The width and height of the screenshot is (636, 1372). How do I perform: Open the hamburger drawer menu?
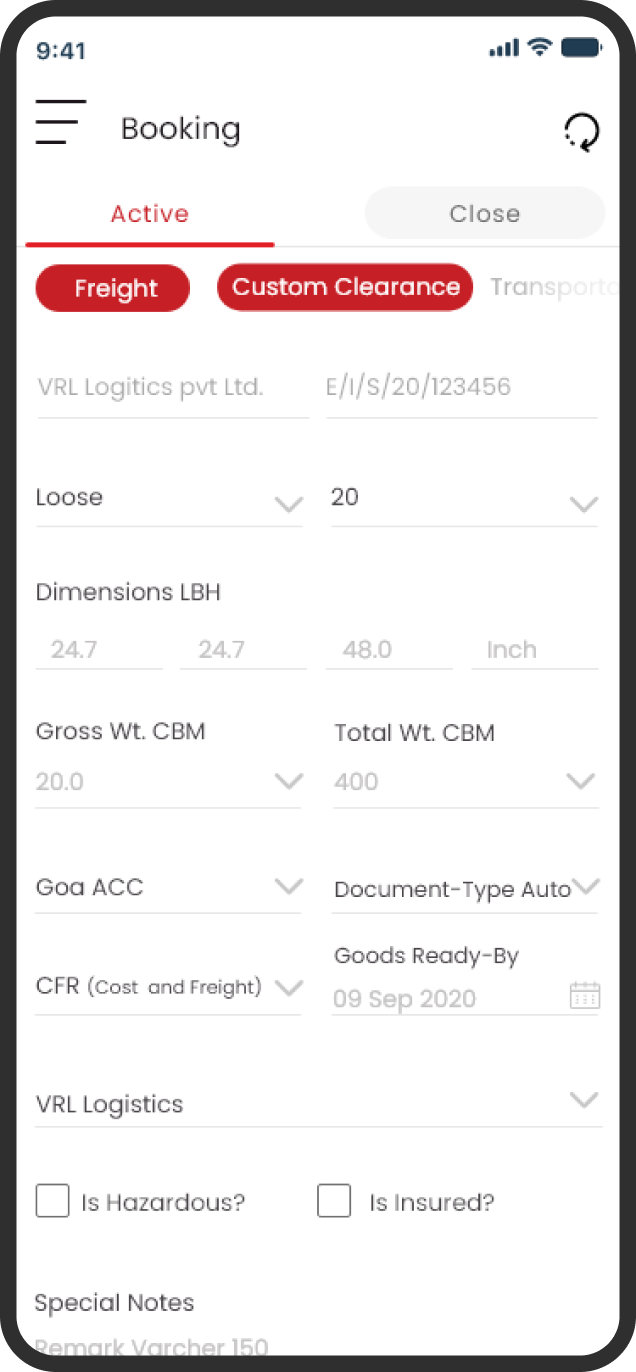tap(60, 122)
